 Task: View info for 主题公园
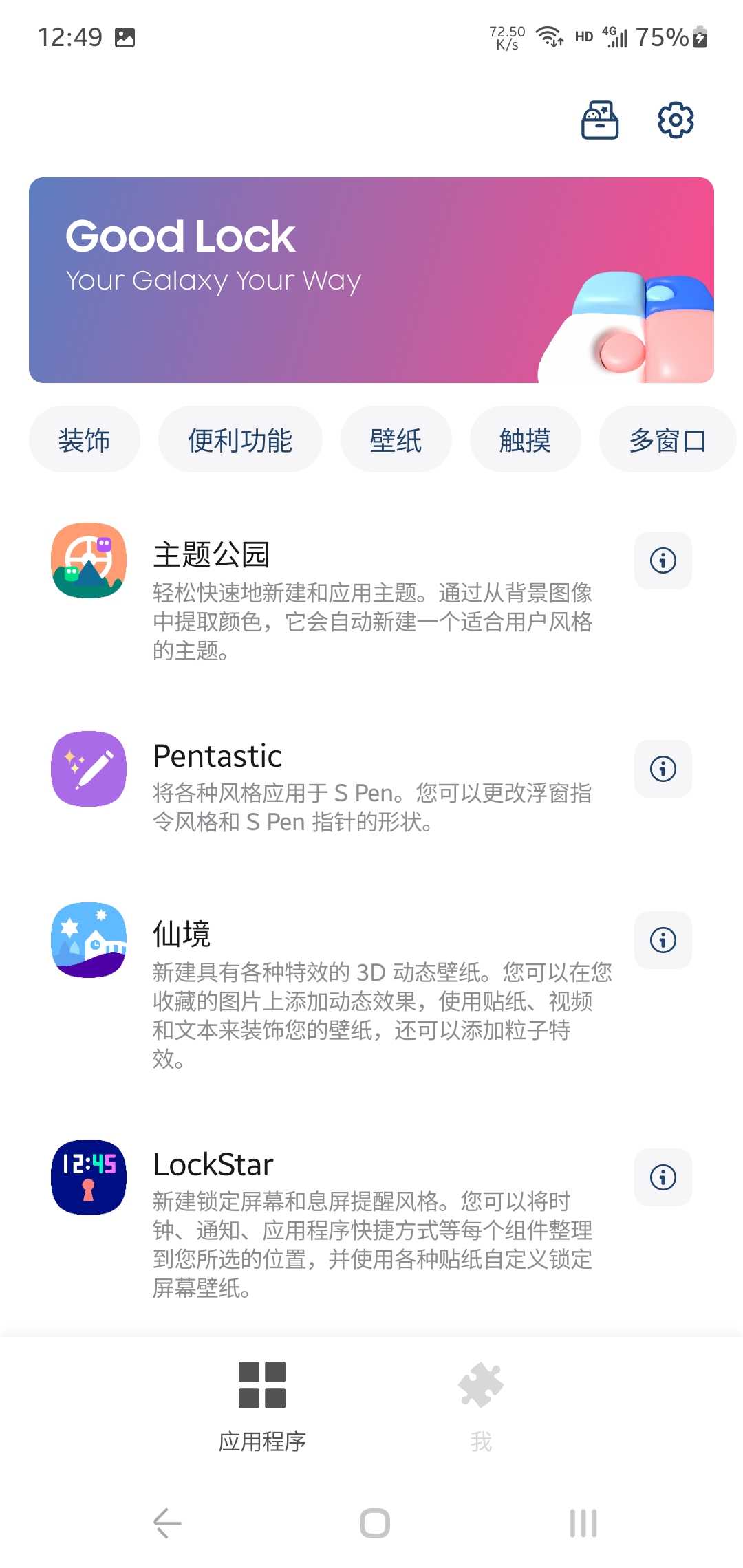pos(663,560)
